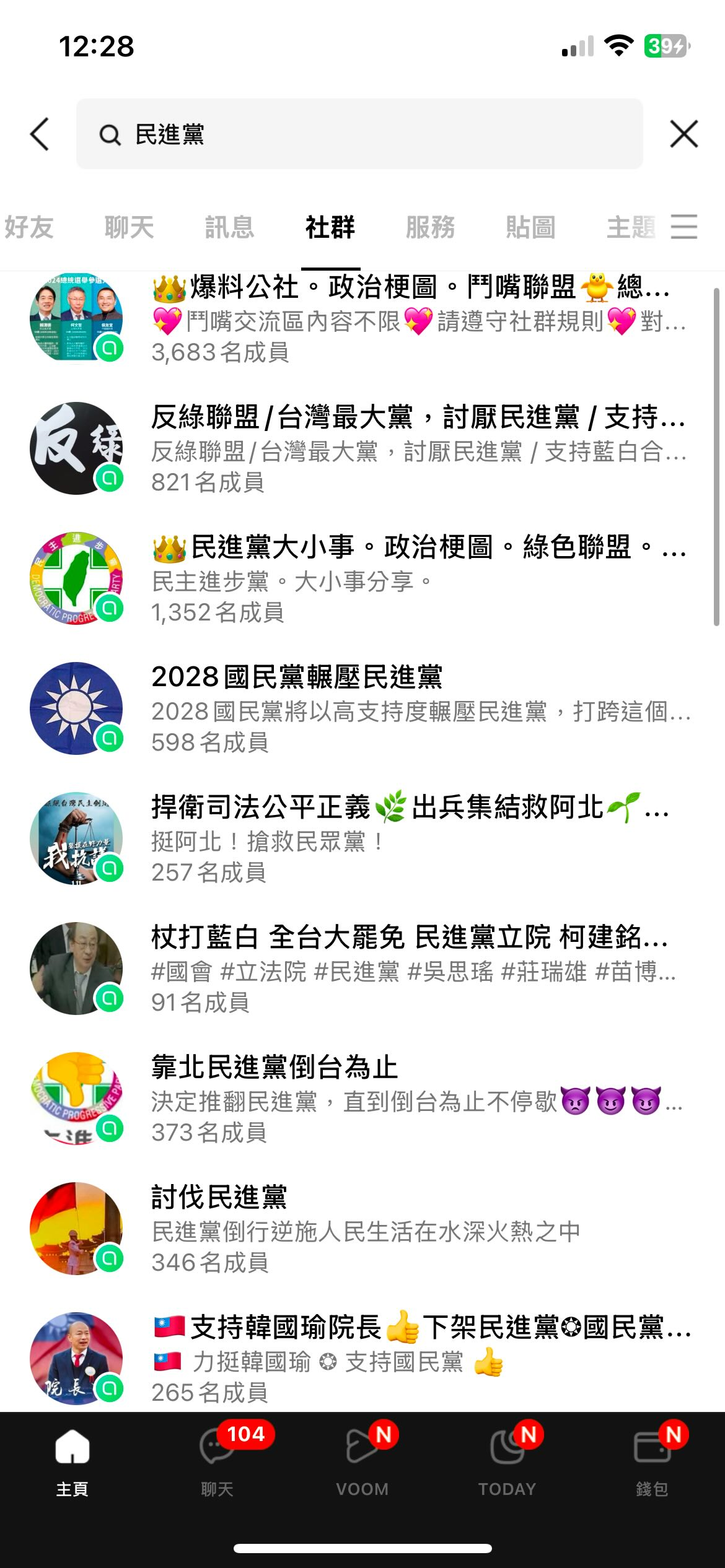Select the 訊息 tab
The image size is (725, 1568).
[229, 227]
